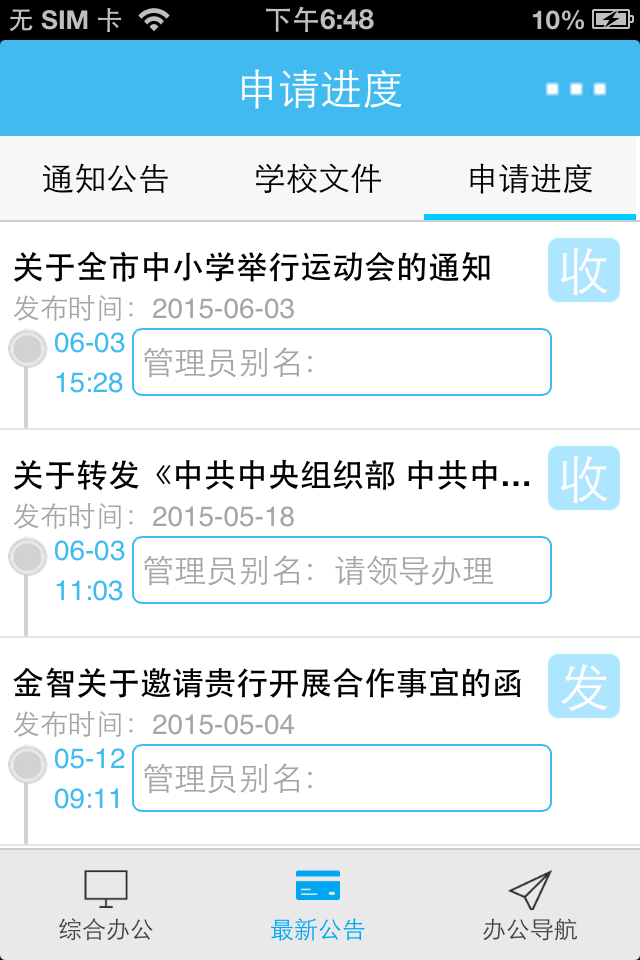Open 办公导航 in bottom navigation
Image resolution: width=640 pixels, height=960 pixels.
pos(530,905)
